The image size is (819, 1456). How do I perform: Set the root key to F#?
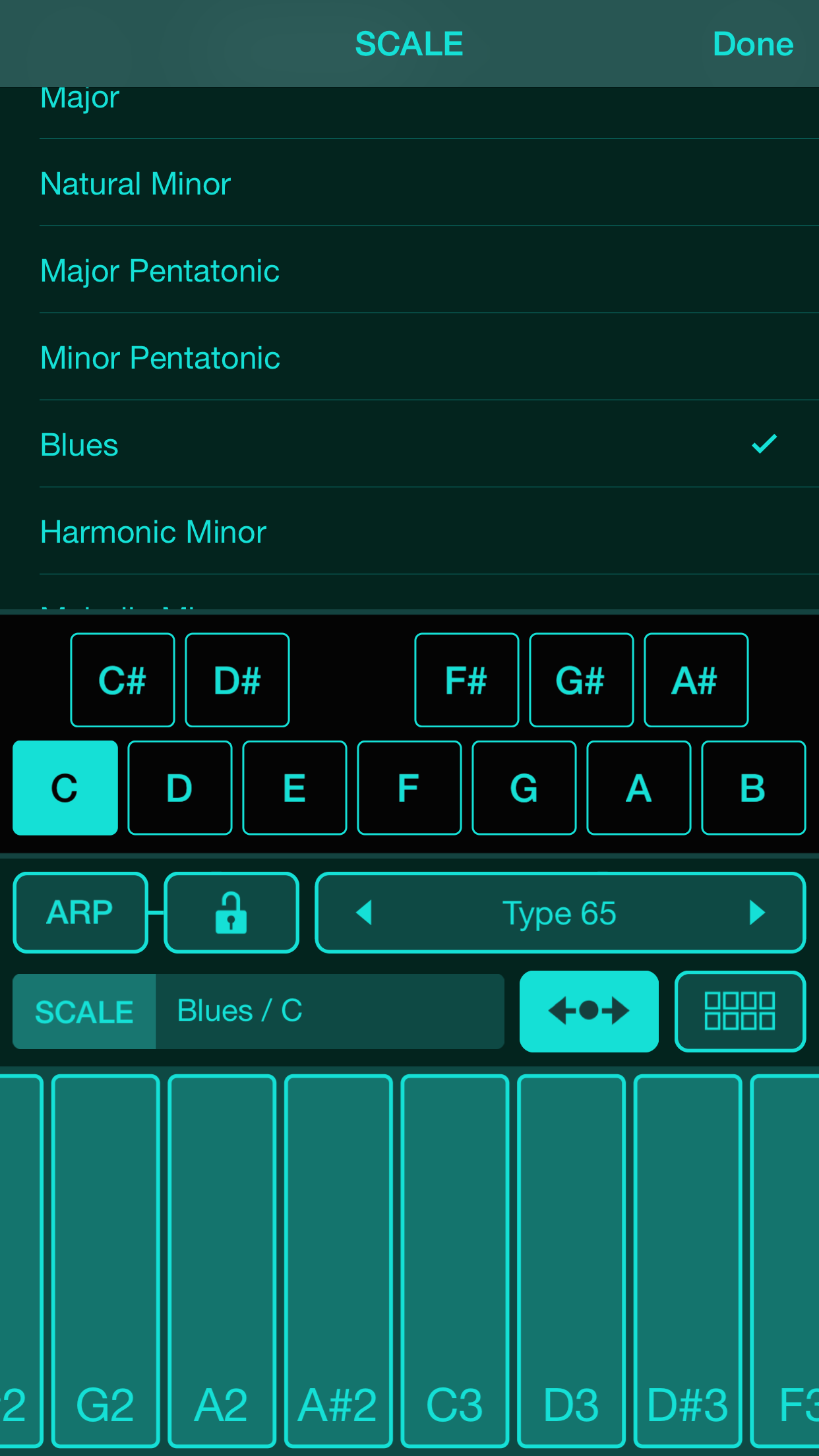click(467, 680)
